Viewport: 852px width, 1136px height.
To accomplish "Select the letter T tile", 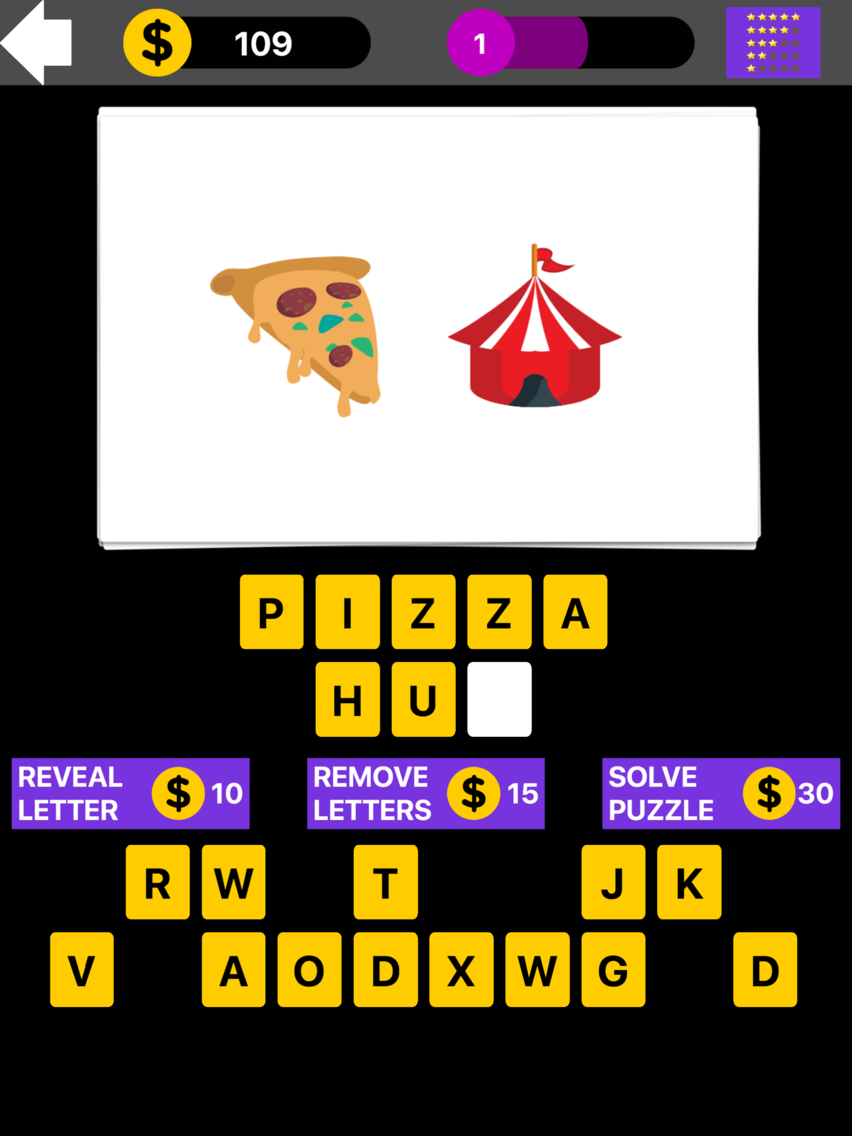I will 385,882.
